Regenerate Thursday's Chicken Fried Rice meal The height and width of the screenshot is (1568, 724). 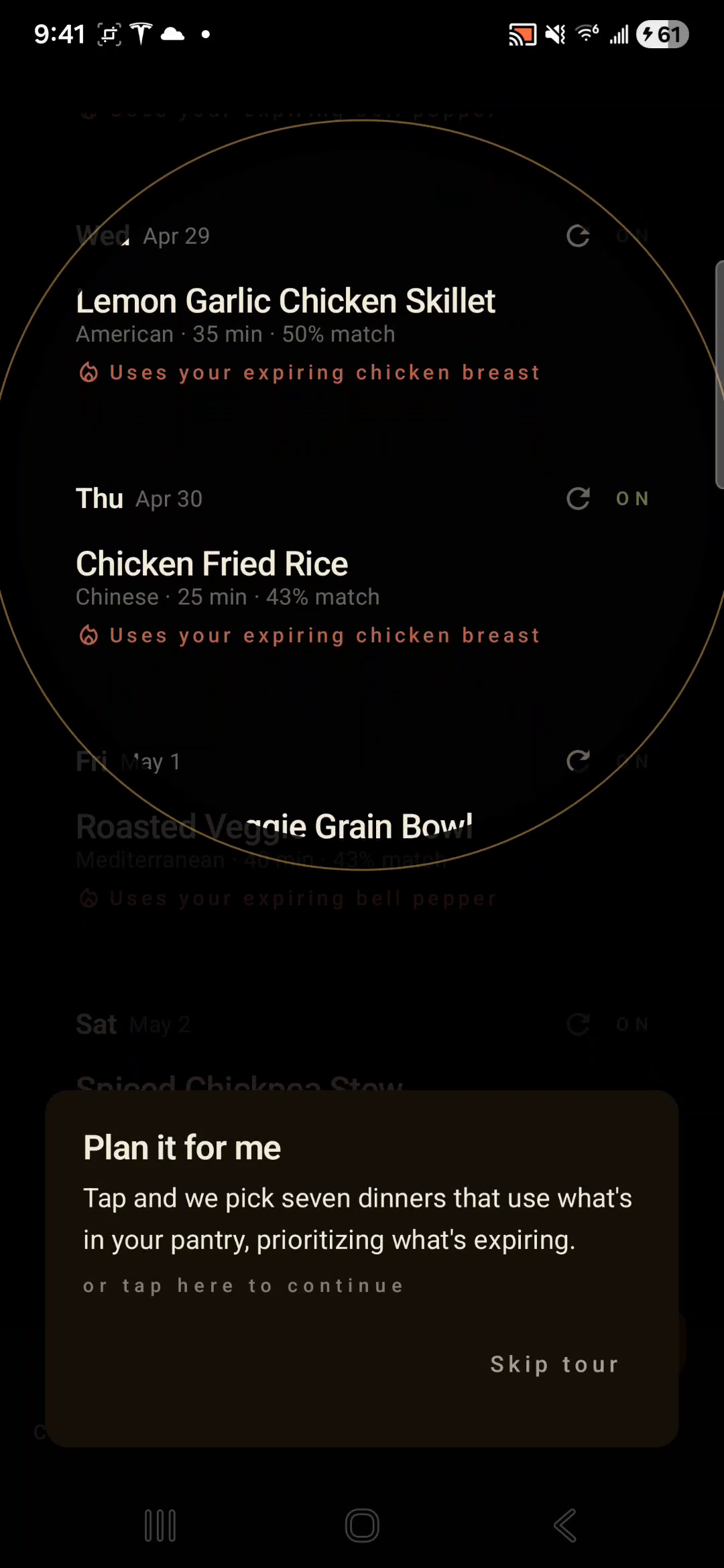(578, 499)
